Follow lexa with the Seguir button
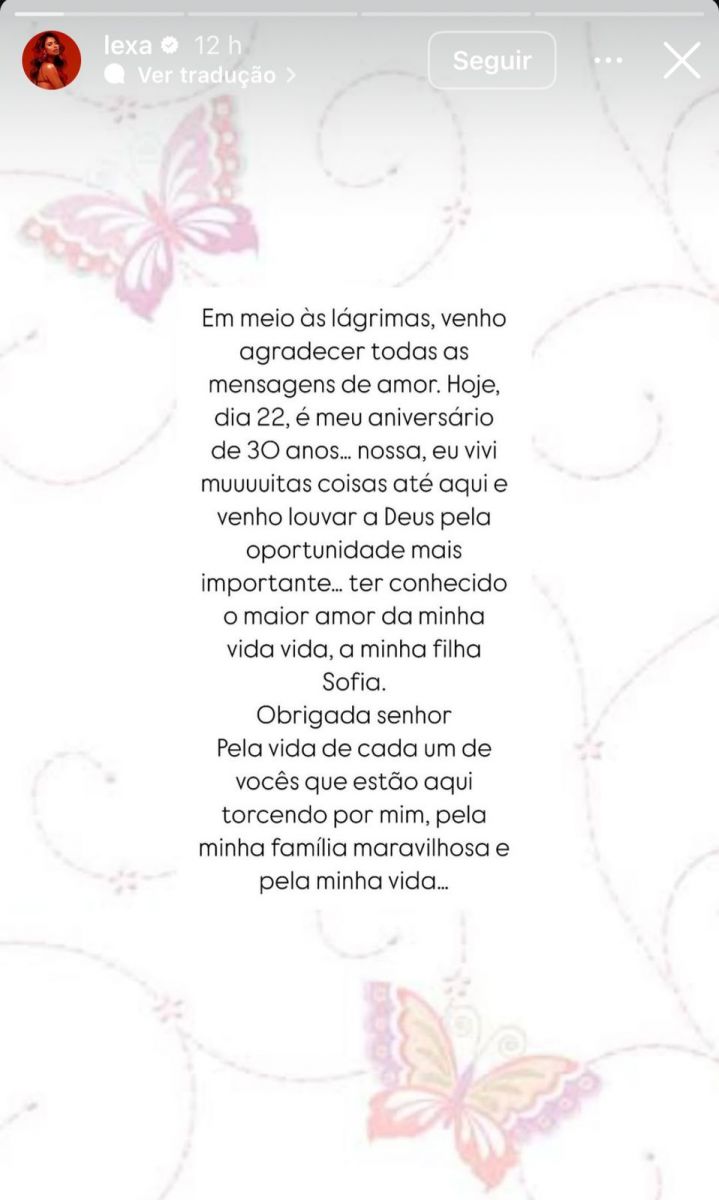Screen dimensions: 719x1200 coord(491,60)
